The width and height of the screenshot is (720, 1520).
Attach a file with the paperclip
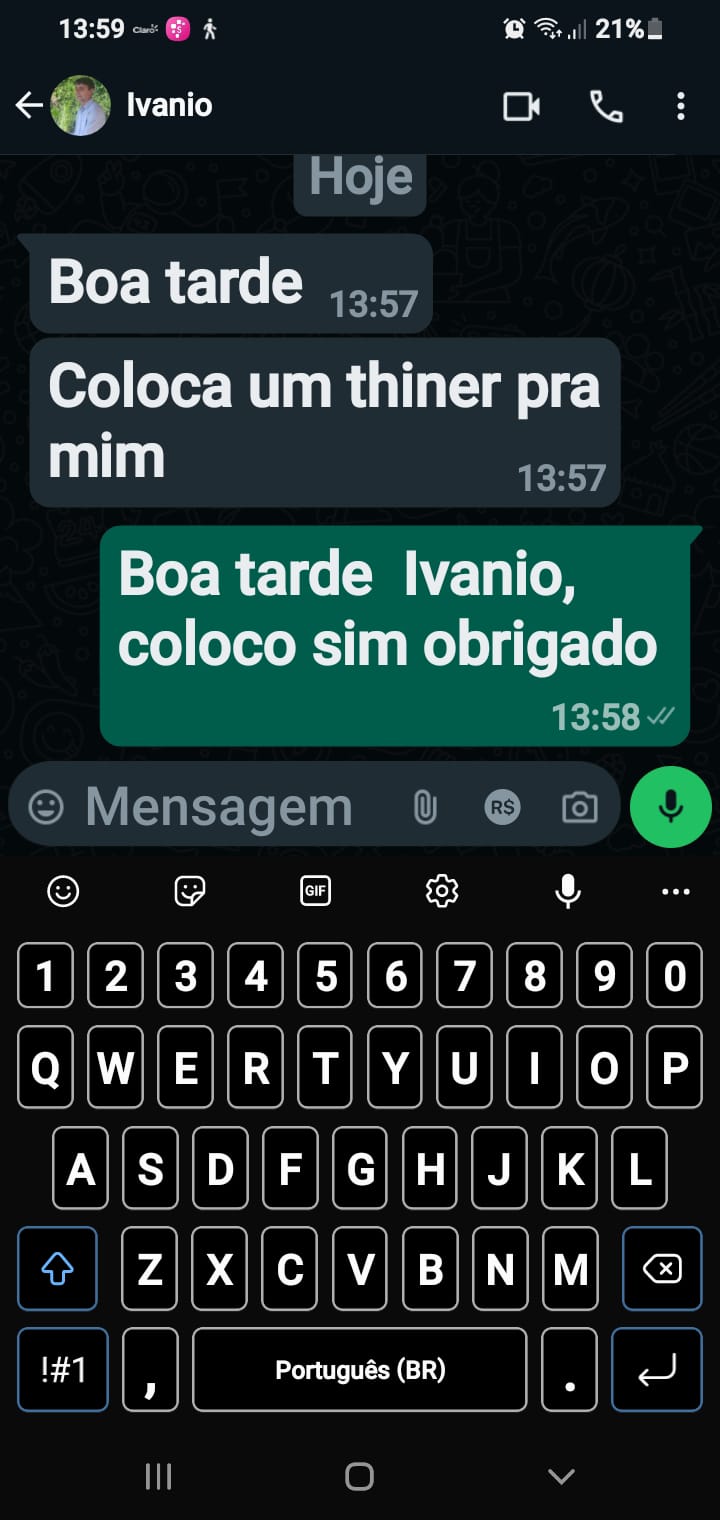coord(425,808)
